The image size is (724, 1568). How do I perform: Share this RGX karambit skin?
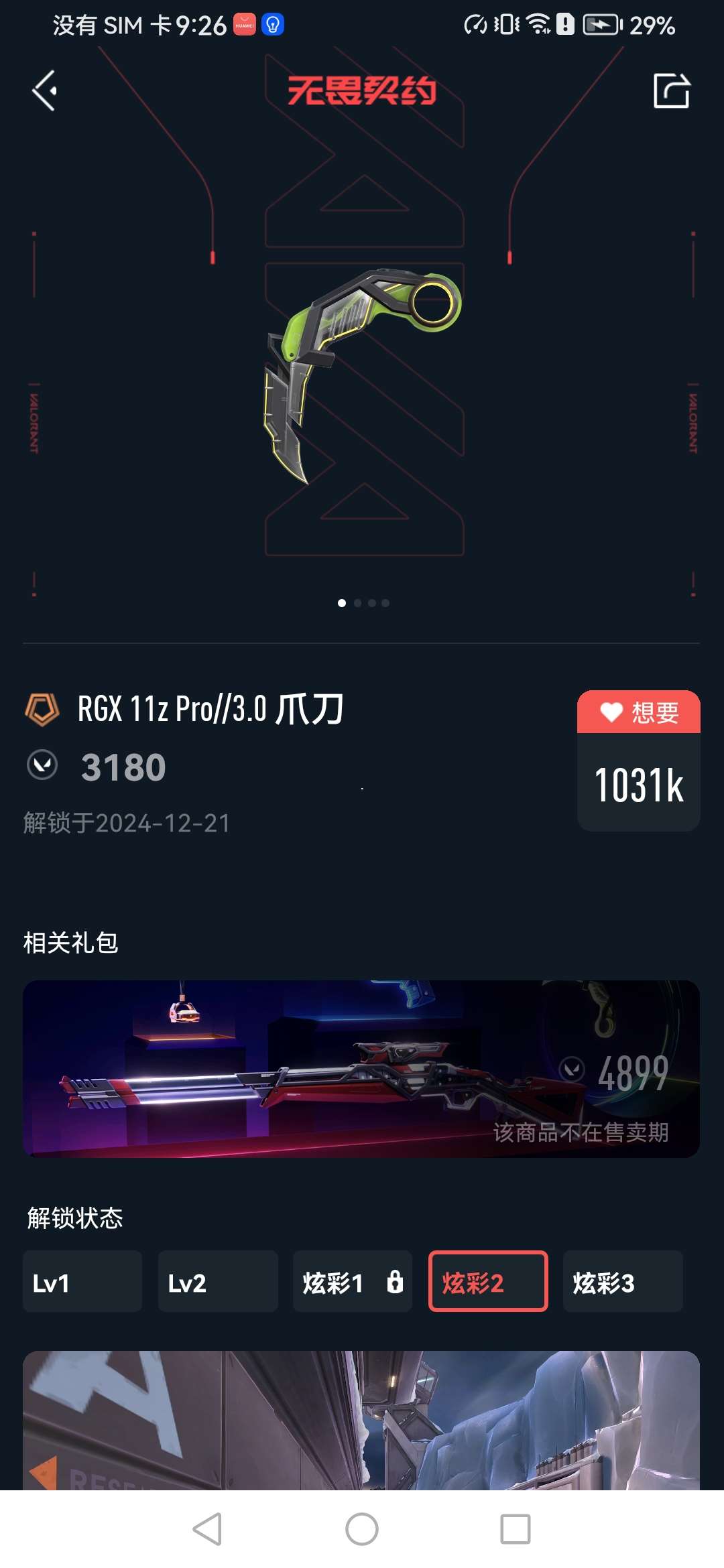[x=671, y=90]
